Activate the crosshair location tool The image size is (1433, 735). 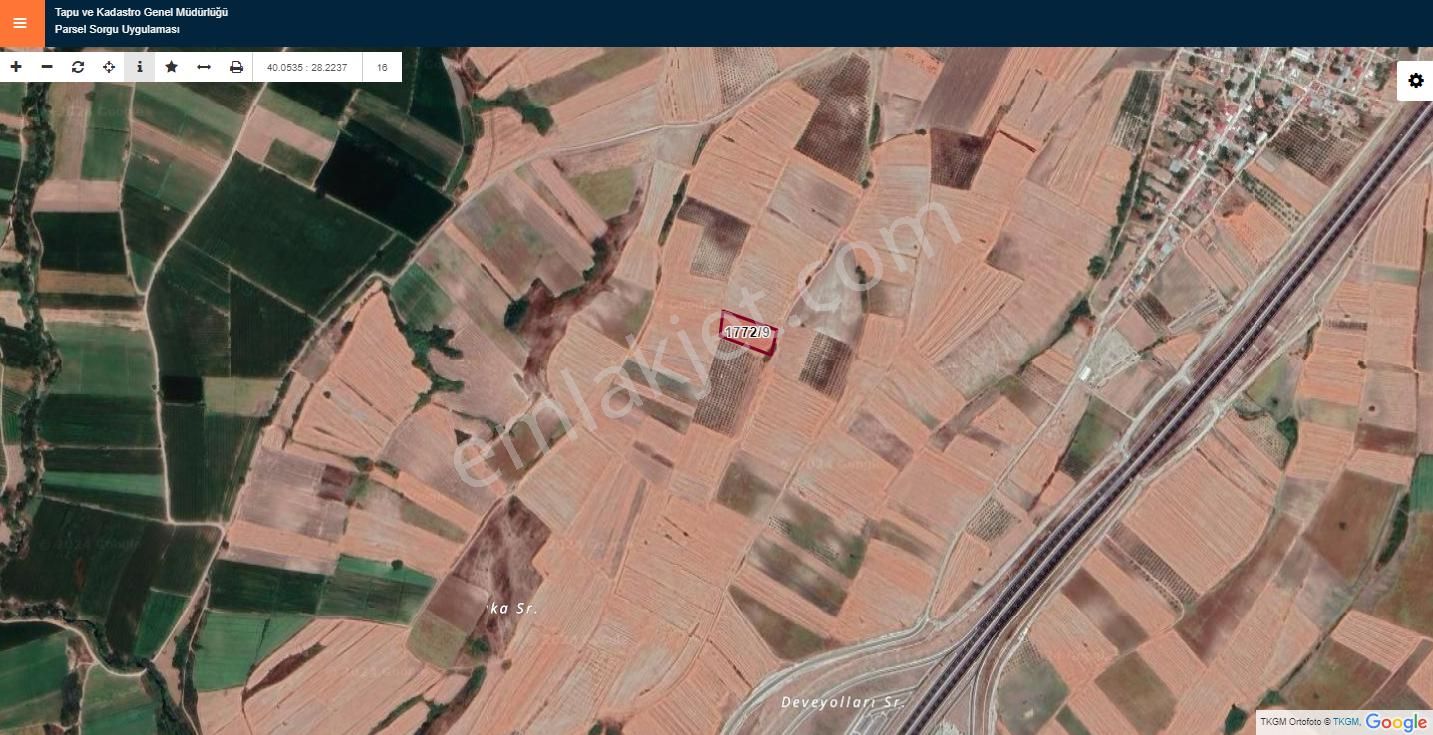coord(109,67)
